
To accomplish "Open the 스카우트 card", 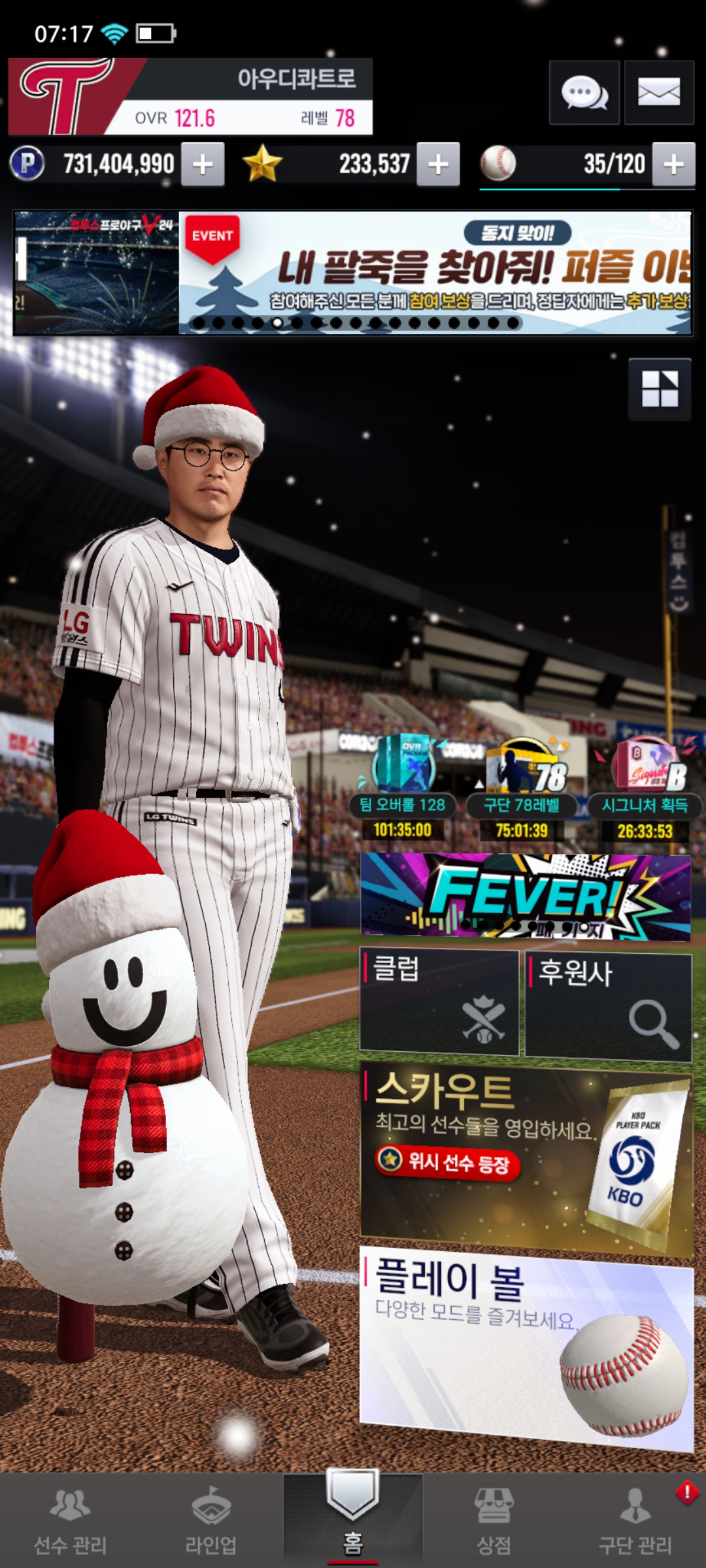I will click(x=526, y=1156).
